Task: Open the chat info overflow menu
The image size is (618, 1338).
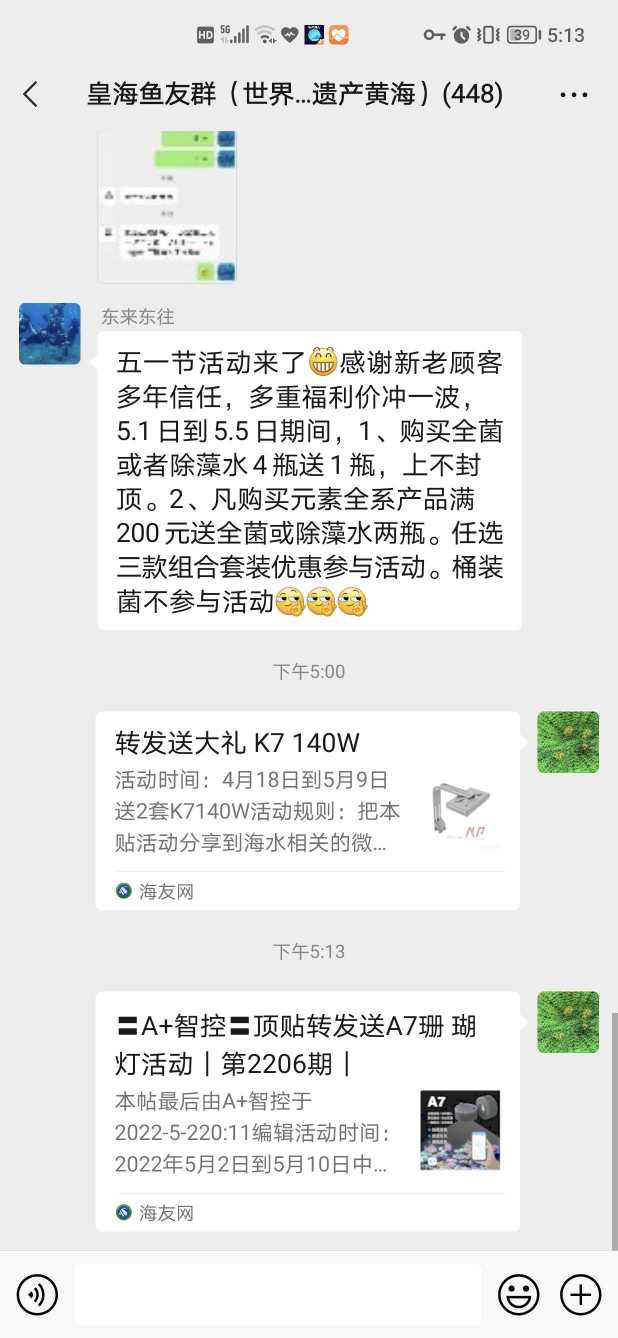Action: tap(573, 95)
